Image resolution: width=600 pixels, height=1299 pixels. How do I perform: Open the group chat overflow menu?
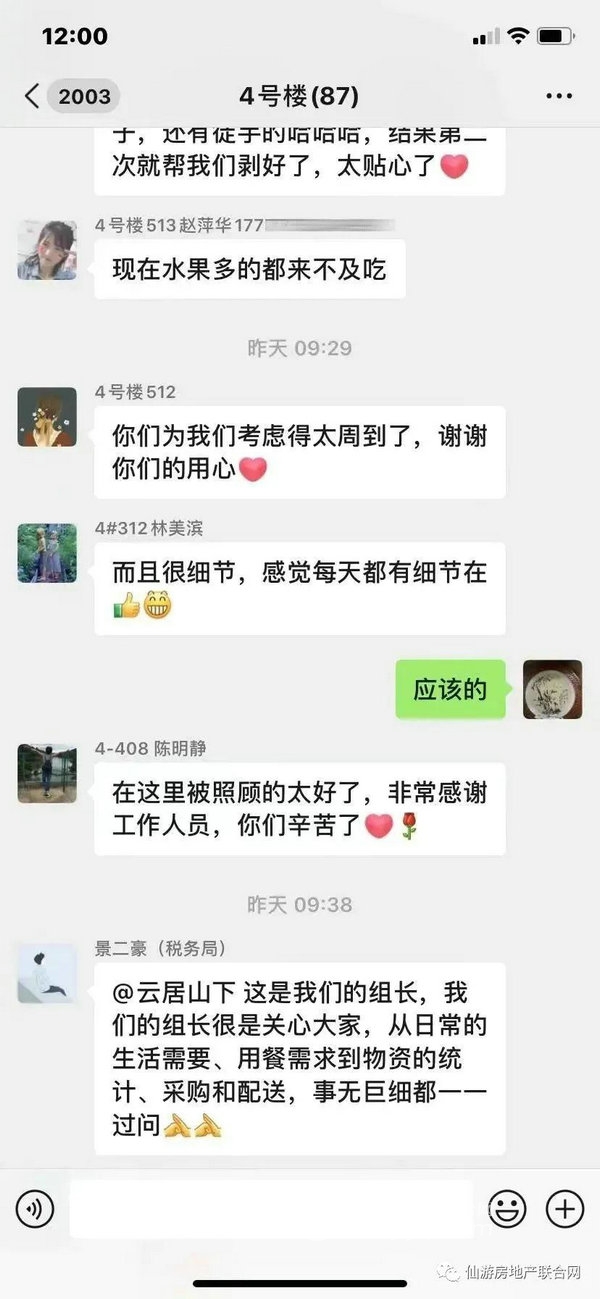coord(558,97)
